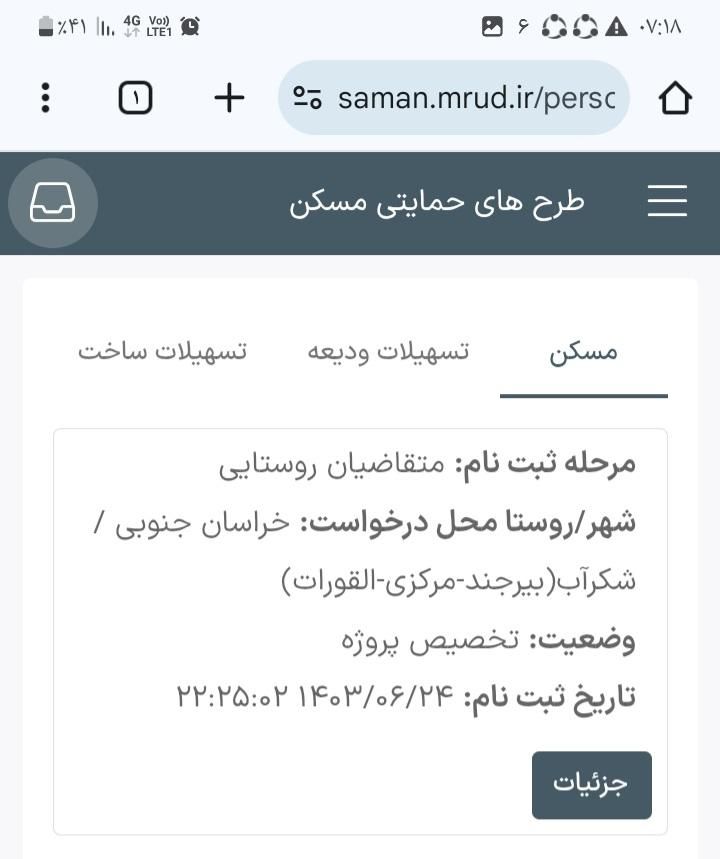Switch to the تسهیلات ودیعه tab

pos(388,352)
